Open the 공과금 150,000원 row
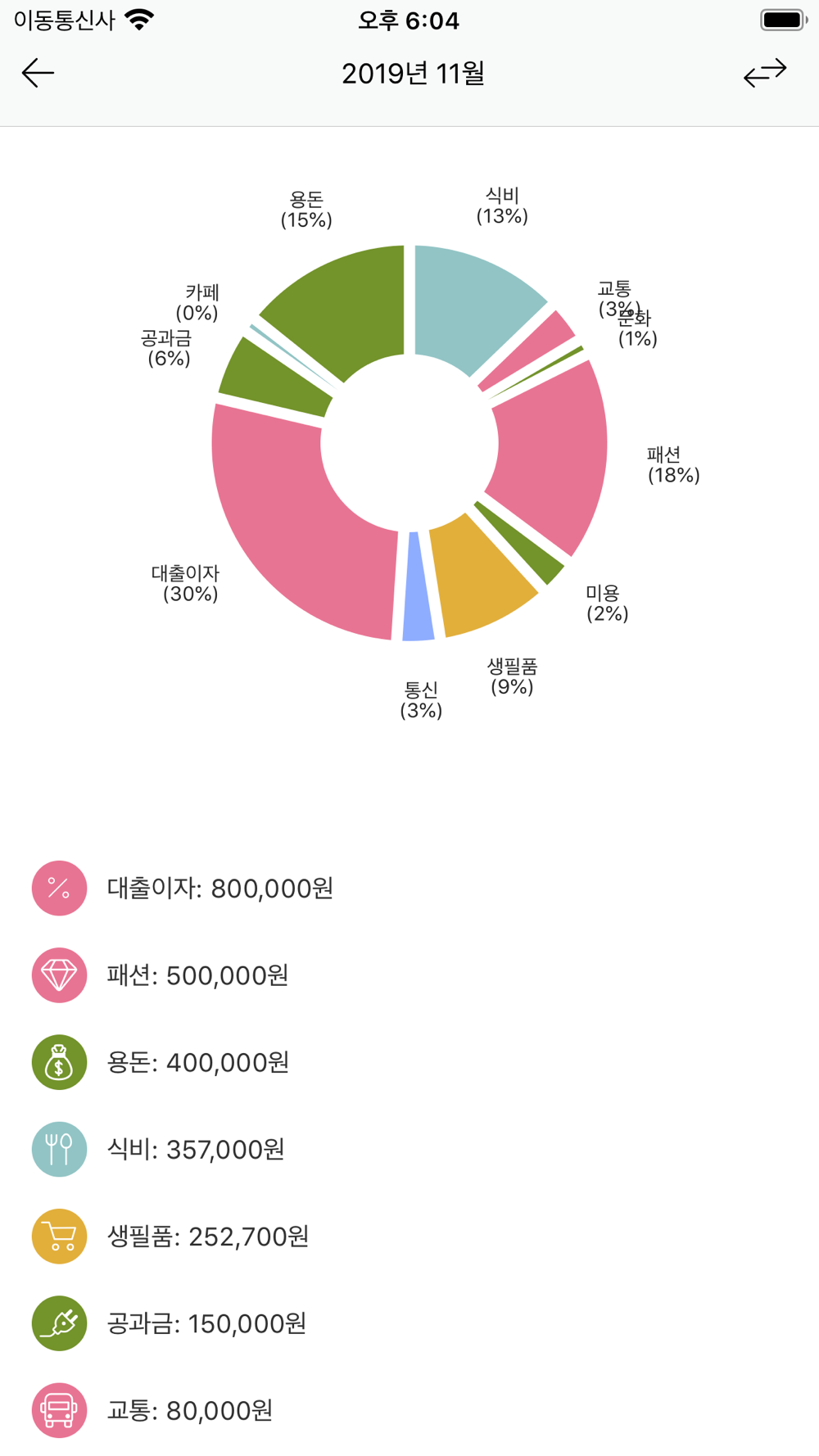 [409, 1323]
